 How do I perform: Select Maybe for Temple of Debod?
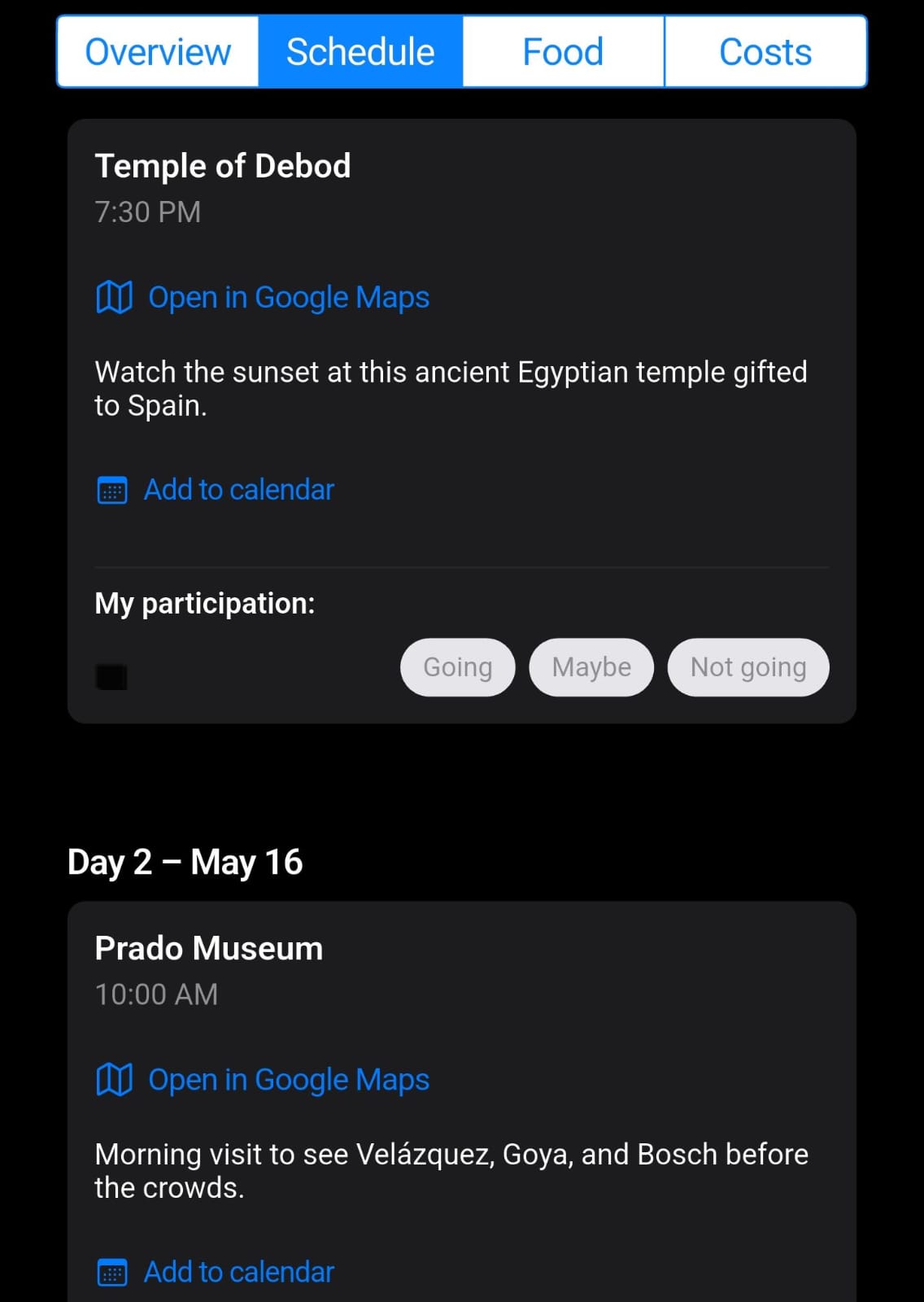[591, 666]
